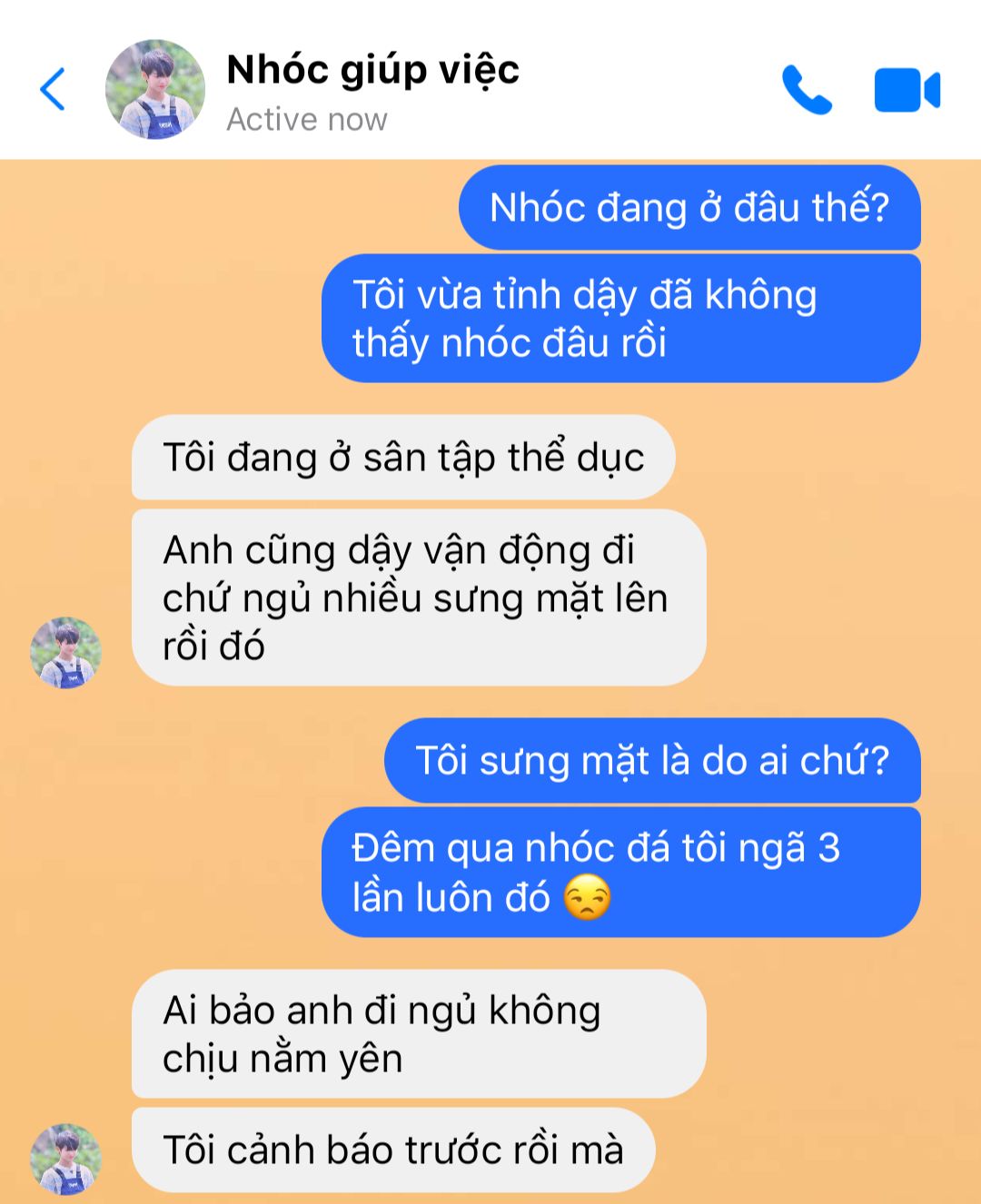The width and height of the screenshot is (981, 1204).
Task: Start a voice call with Nhóc giúp việc
Action: (x=807, y=90)
